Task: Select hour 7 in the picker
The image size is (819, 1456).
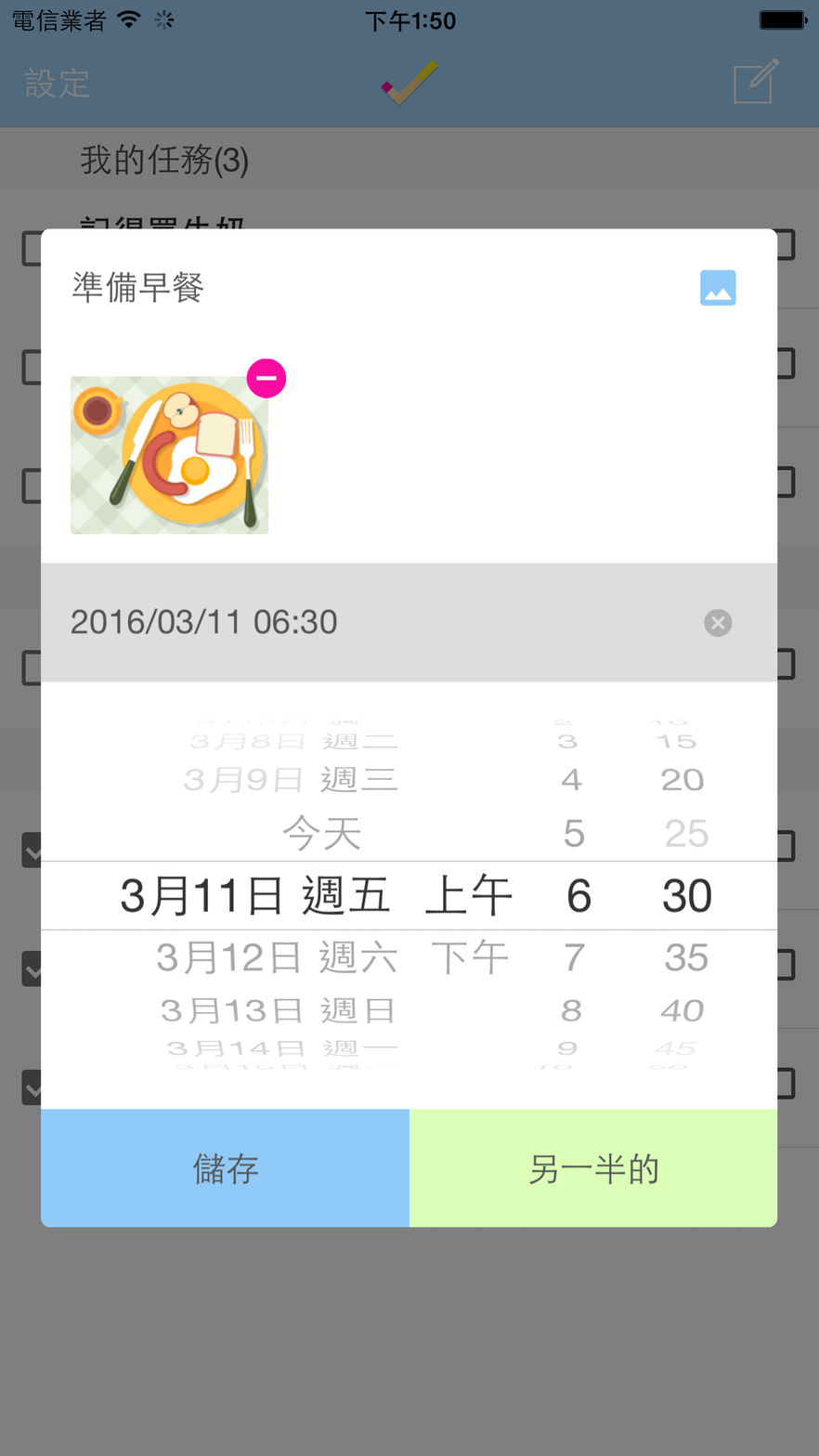Action: (574, 957)
